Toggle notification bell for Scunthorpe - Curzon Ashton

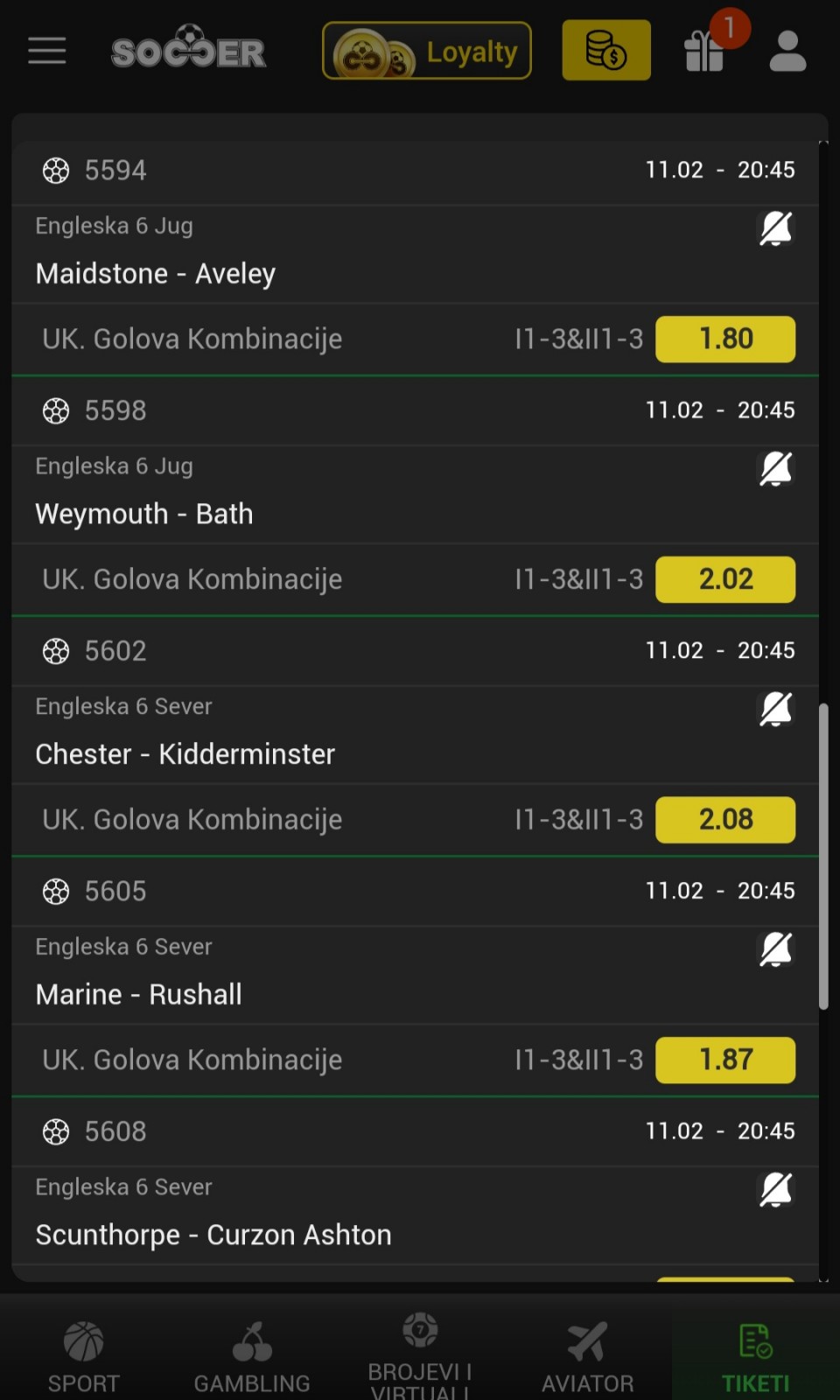click(x=775, y=1190)
